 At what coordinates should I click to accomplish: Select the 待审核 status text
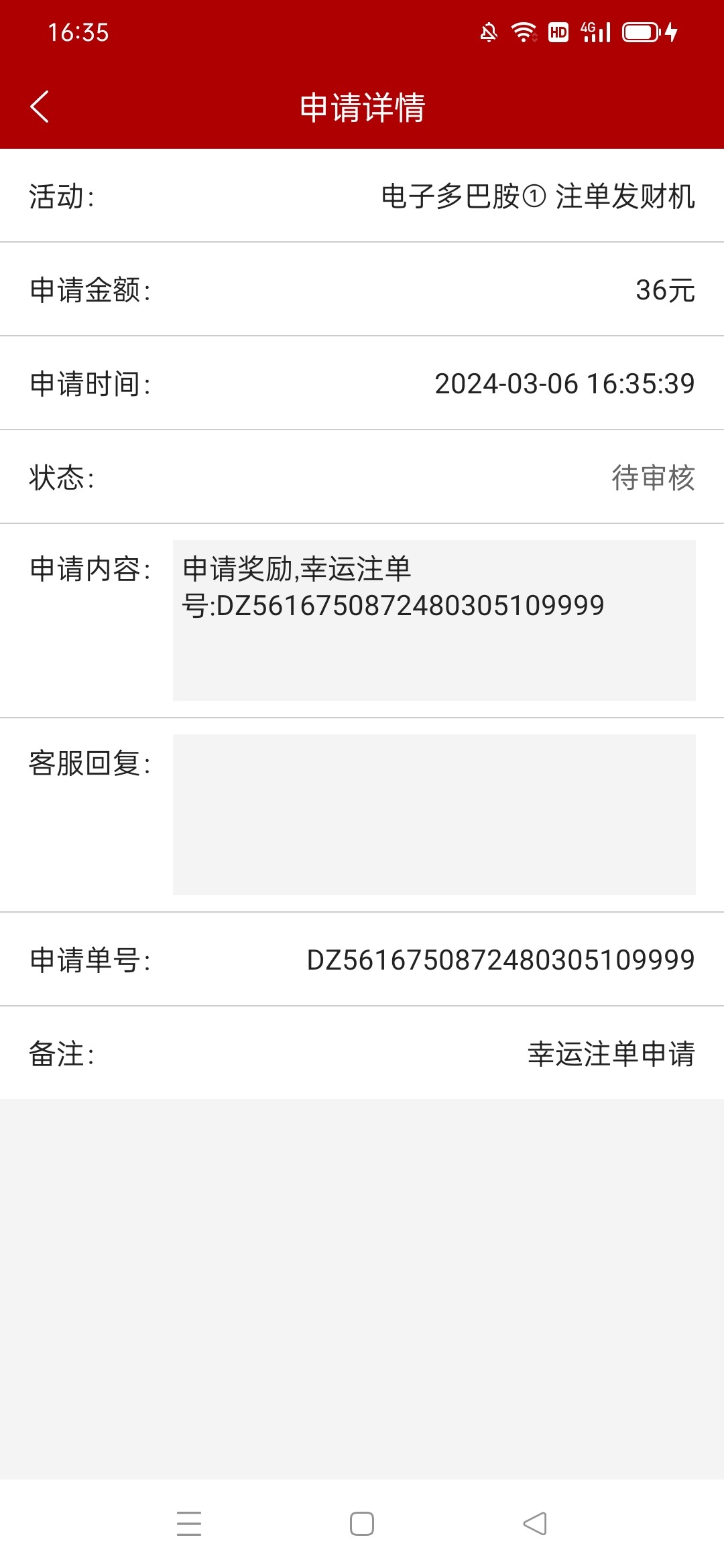point(652,478)
